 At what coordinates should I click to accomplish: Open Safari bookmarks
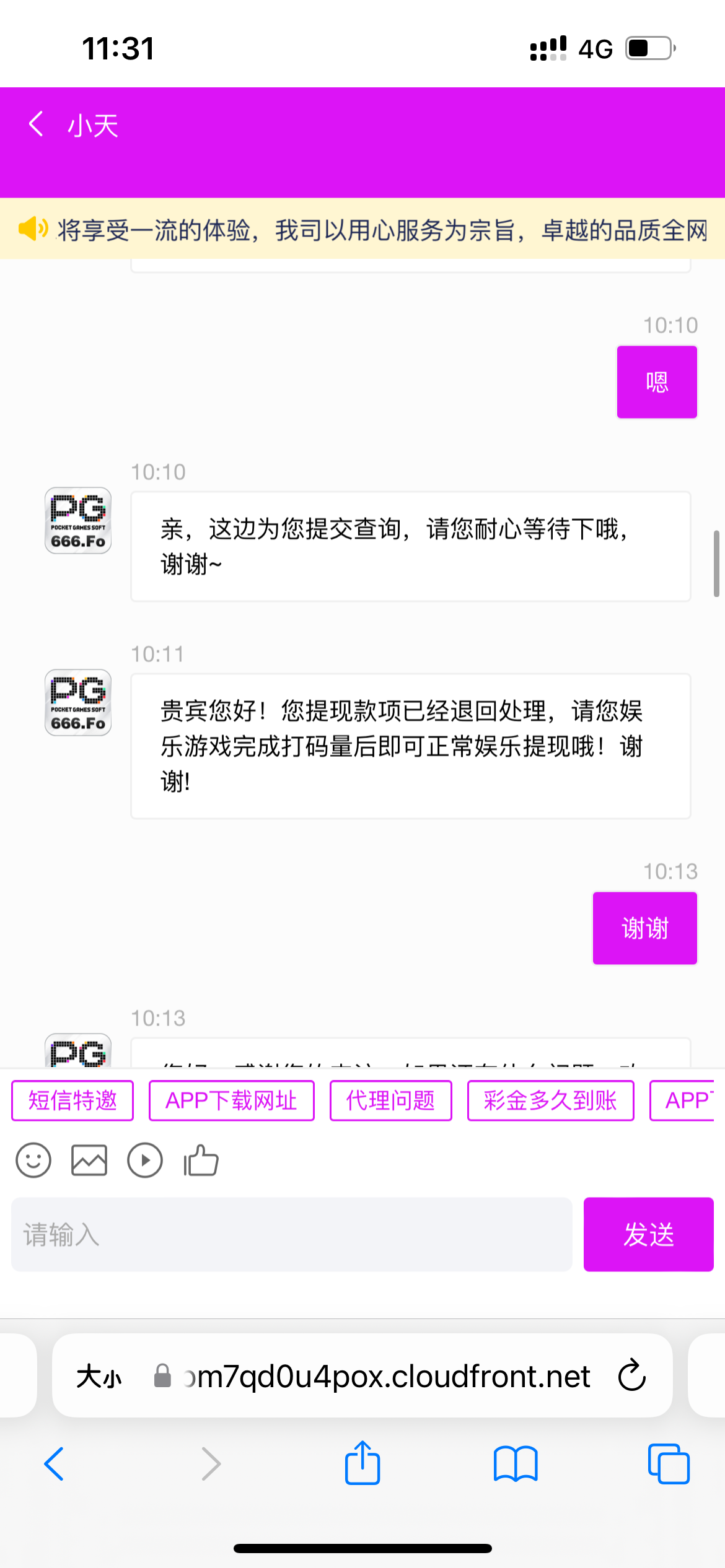click(516, 1464)
